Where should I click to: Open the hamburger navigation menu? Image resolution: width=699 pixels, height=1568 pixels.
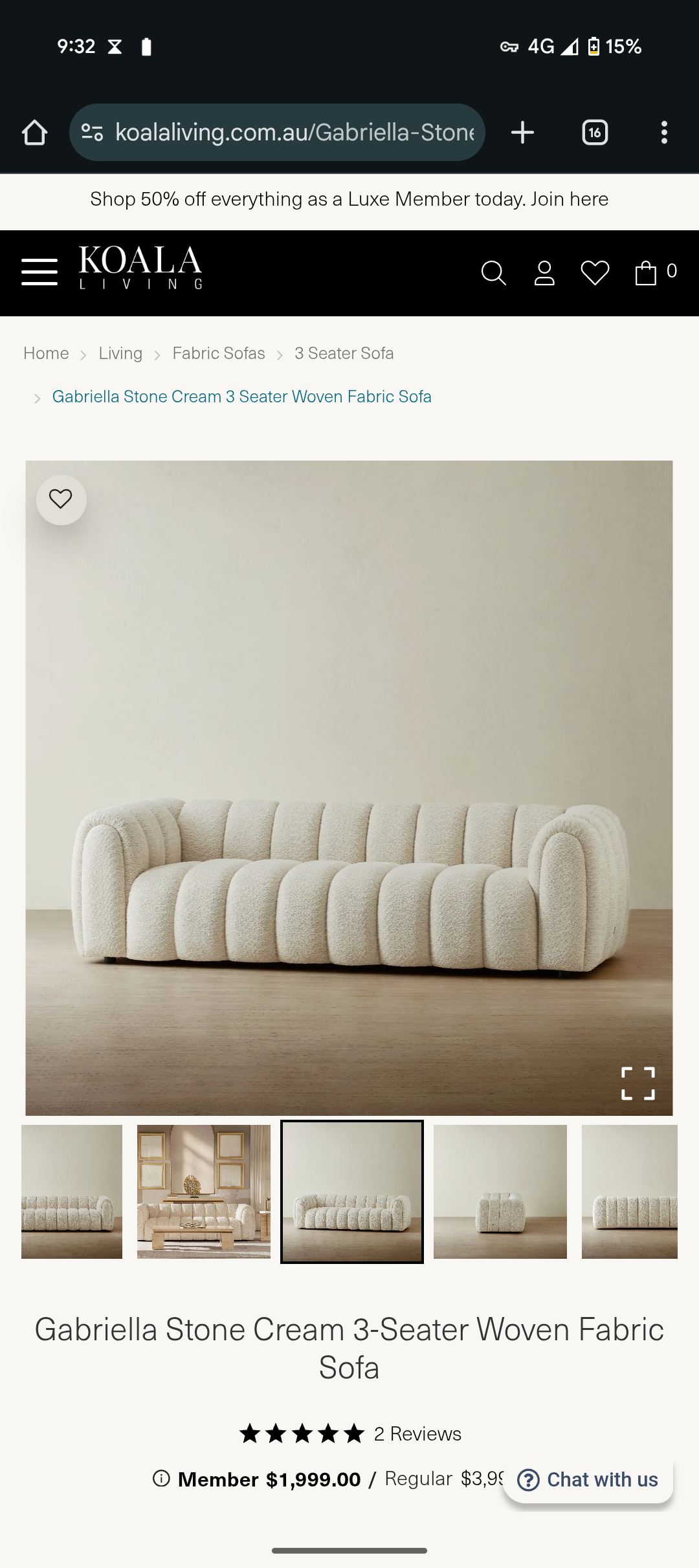pyautogui.click(x=39, y=272)
